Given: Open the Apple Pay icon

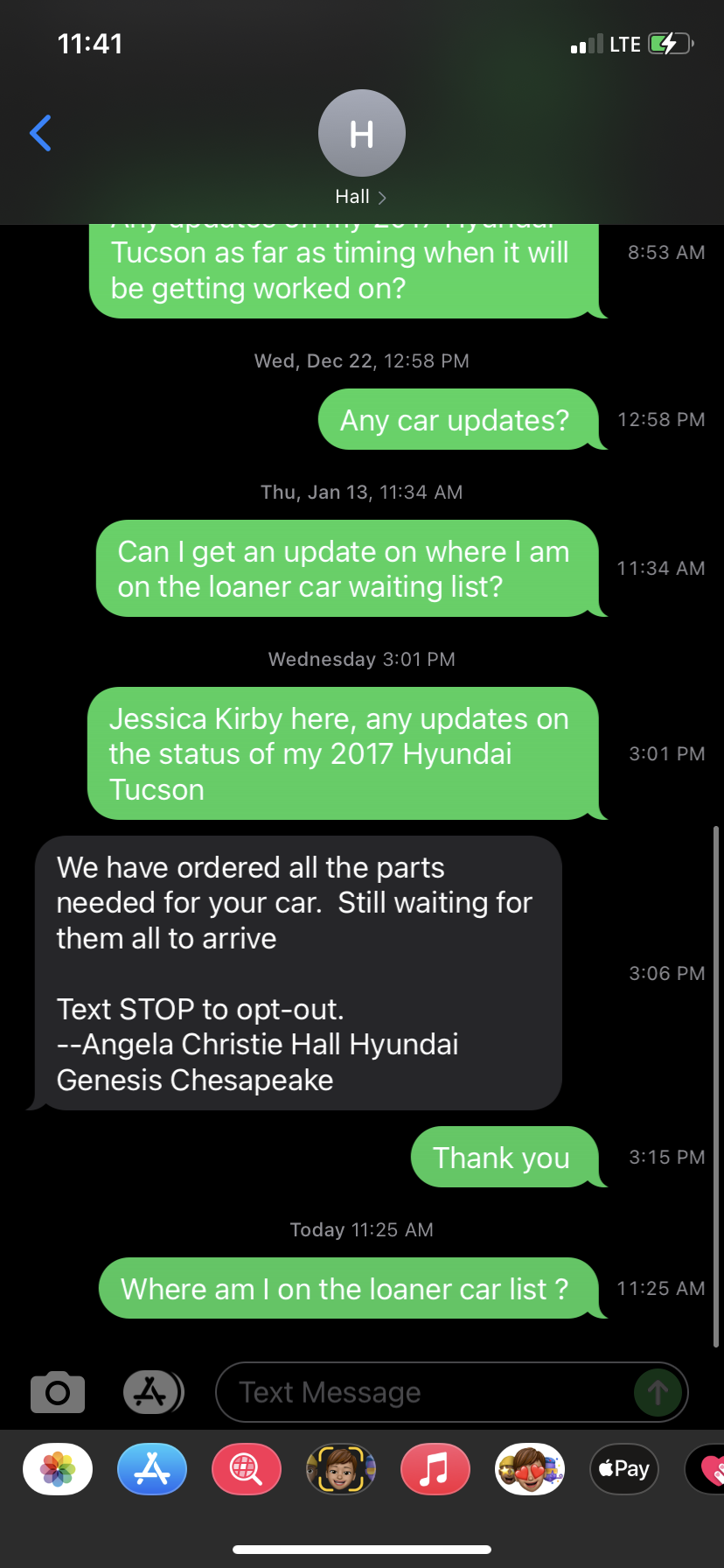Looking at the screenshot, I should click(x=623, y=1468).
